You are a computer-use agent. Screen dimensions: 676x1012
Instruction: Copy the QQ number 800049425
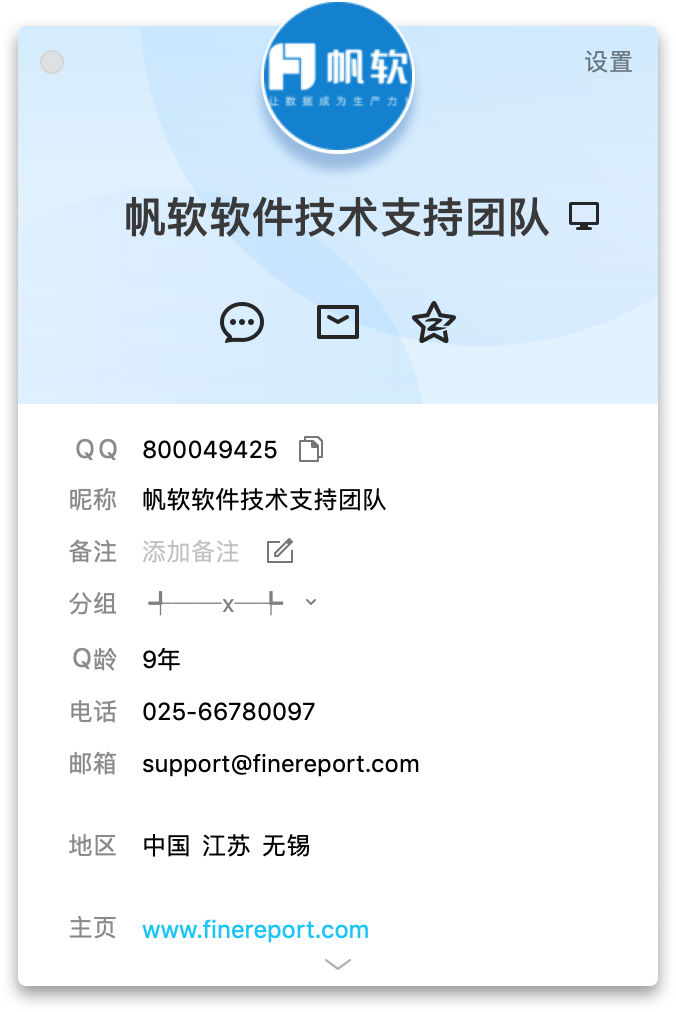(x=311, y=450)
